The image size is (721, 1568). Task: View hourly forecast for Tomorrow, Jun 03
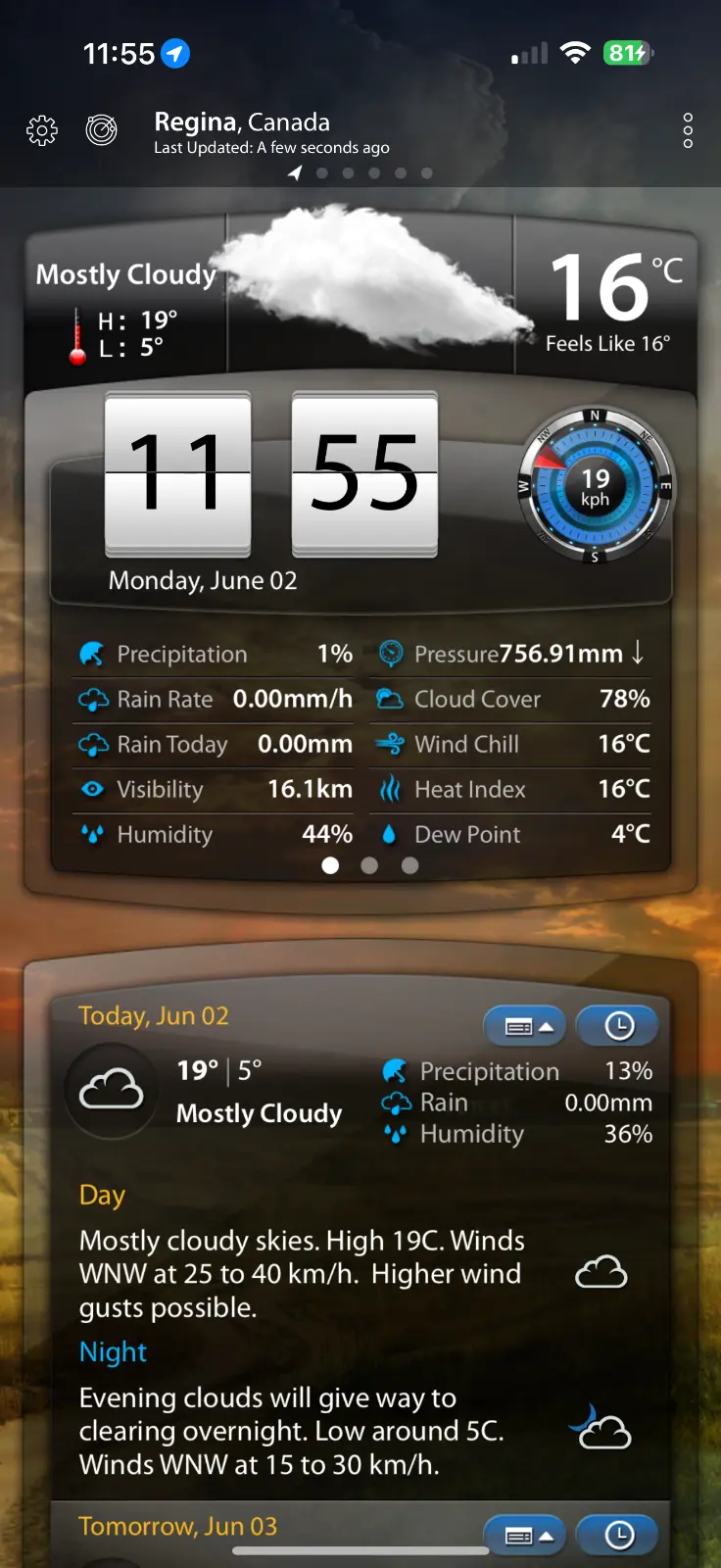tap(617, 1536)
